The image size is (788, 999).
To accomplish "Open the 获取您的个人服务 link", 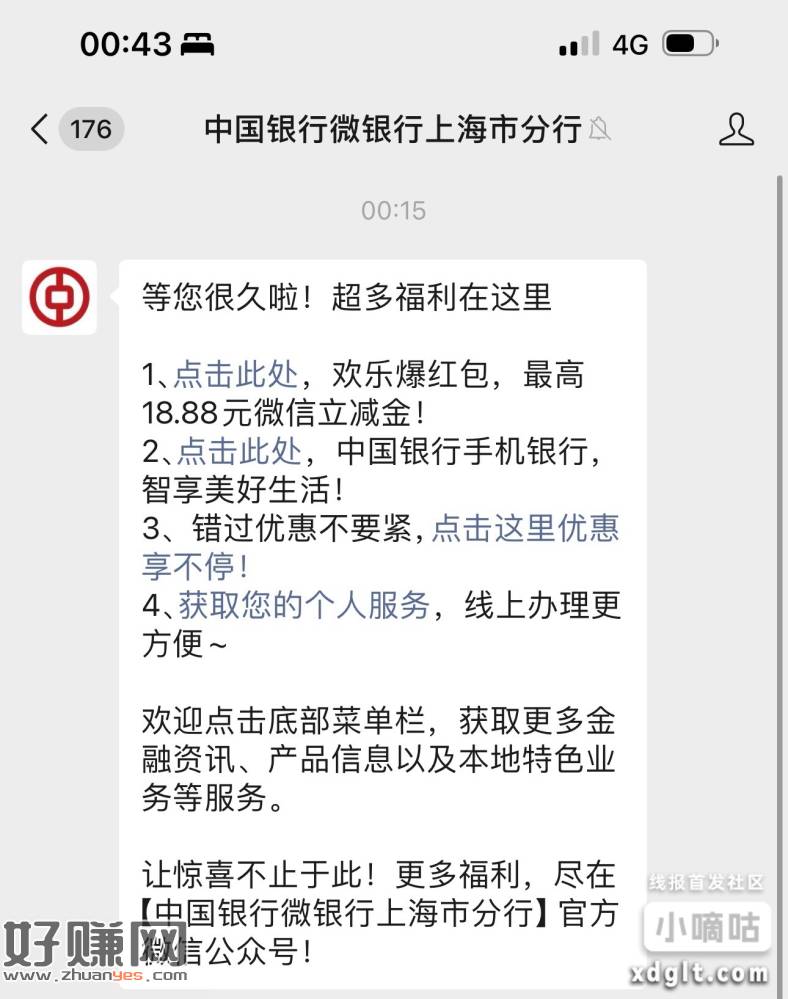I will (303, 606).
